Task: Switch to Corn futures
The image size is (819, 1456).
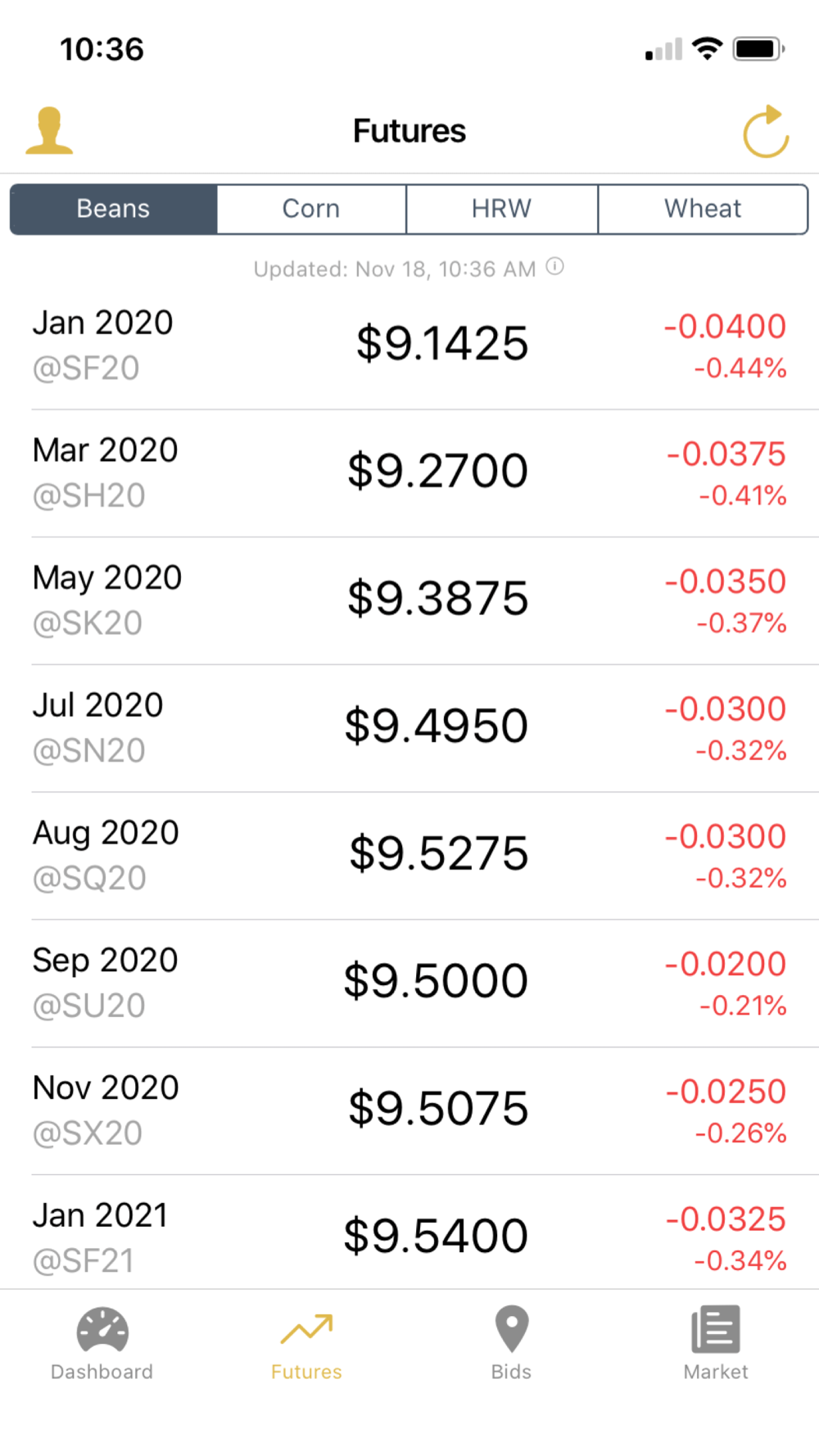Action: click(x=311, y=209)
